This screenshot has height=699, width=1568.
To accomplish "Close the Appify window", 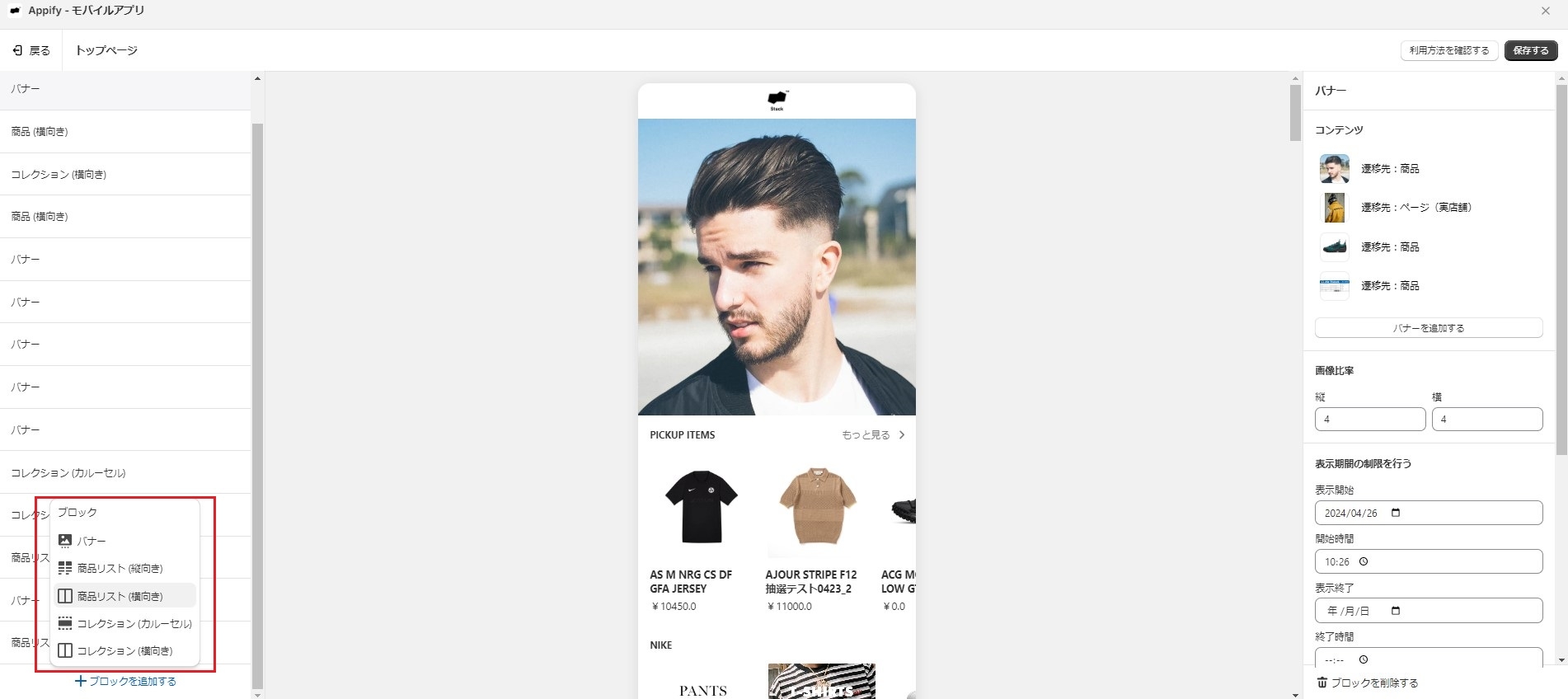I will click(x=1545, y=11).
